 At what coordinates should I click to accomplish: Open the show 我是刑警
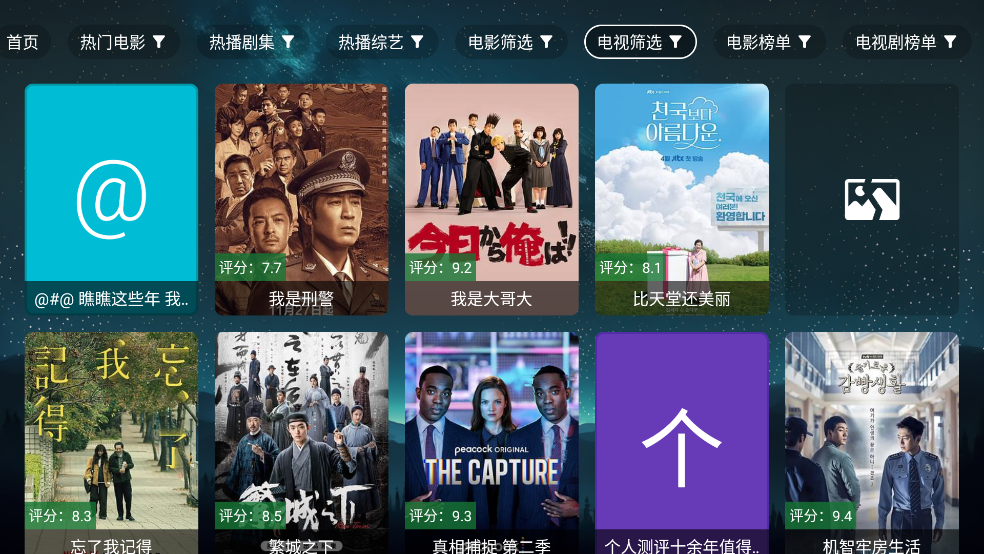click(x=301, y=199)
